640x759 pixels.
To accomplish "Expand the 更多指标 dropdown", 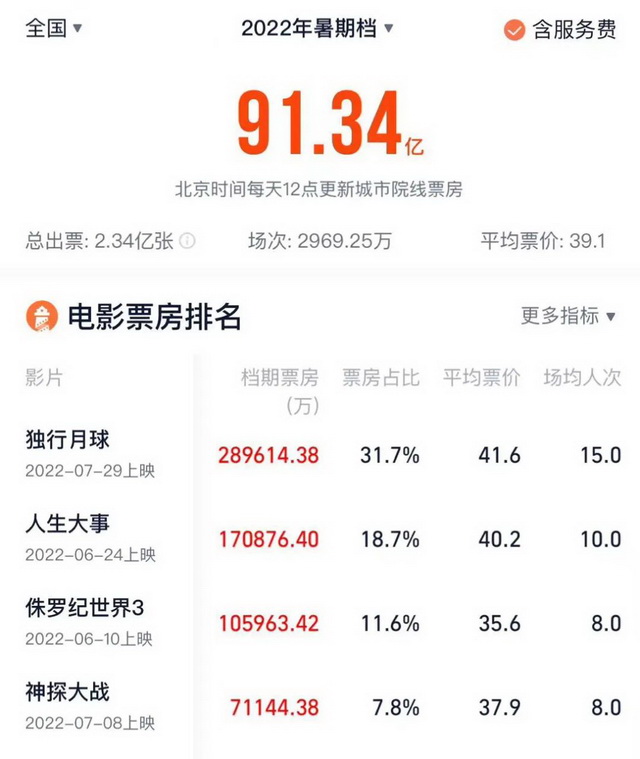I will click(x=568, y=316).
